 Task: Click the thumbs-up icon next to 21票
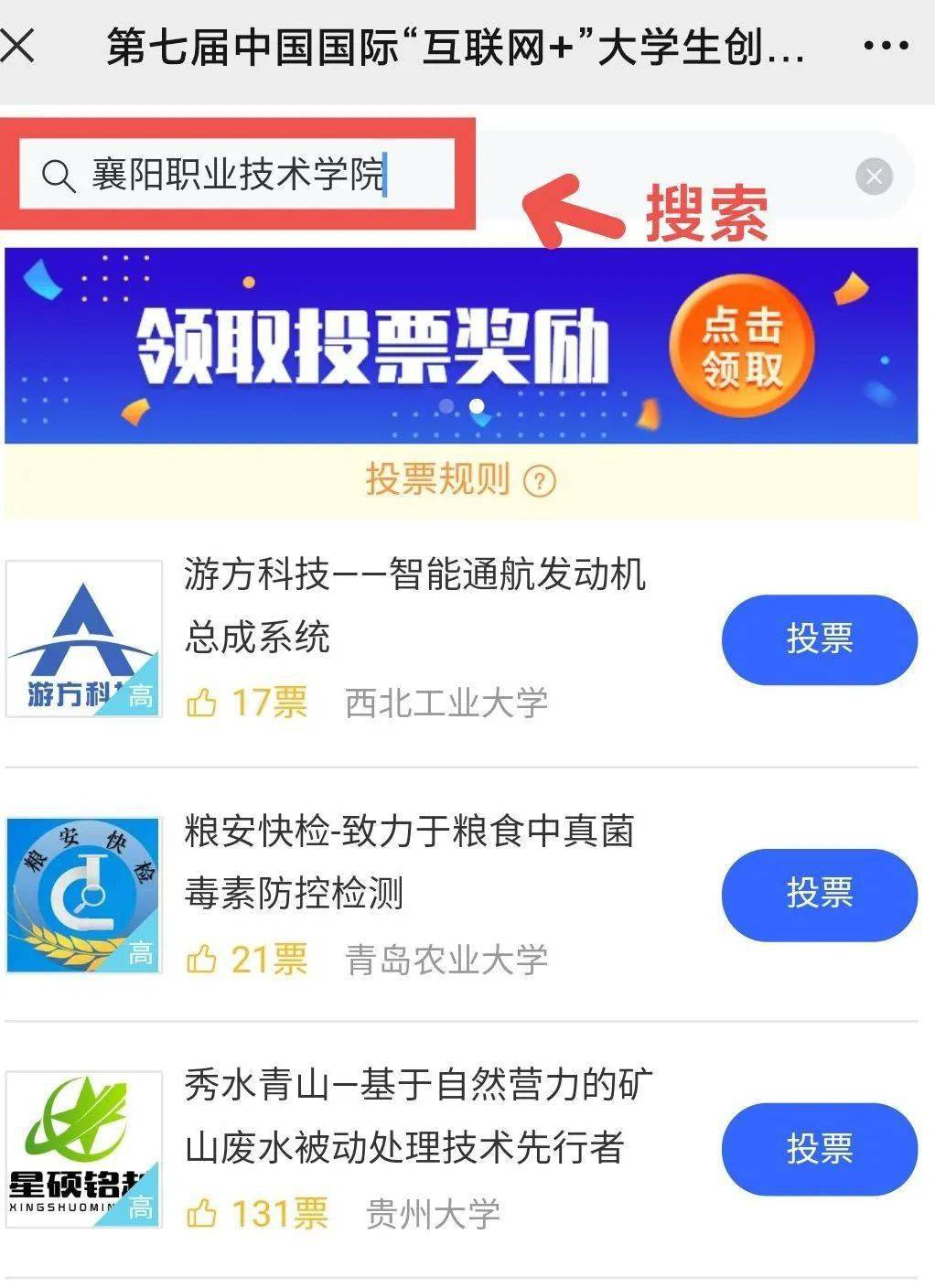tap(203, 959)
